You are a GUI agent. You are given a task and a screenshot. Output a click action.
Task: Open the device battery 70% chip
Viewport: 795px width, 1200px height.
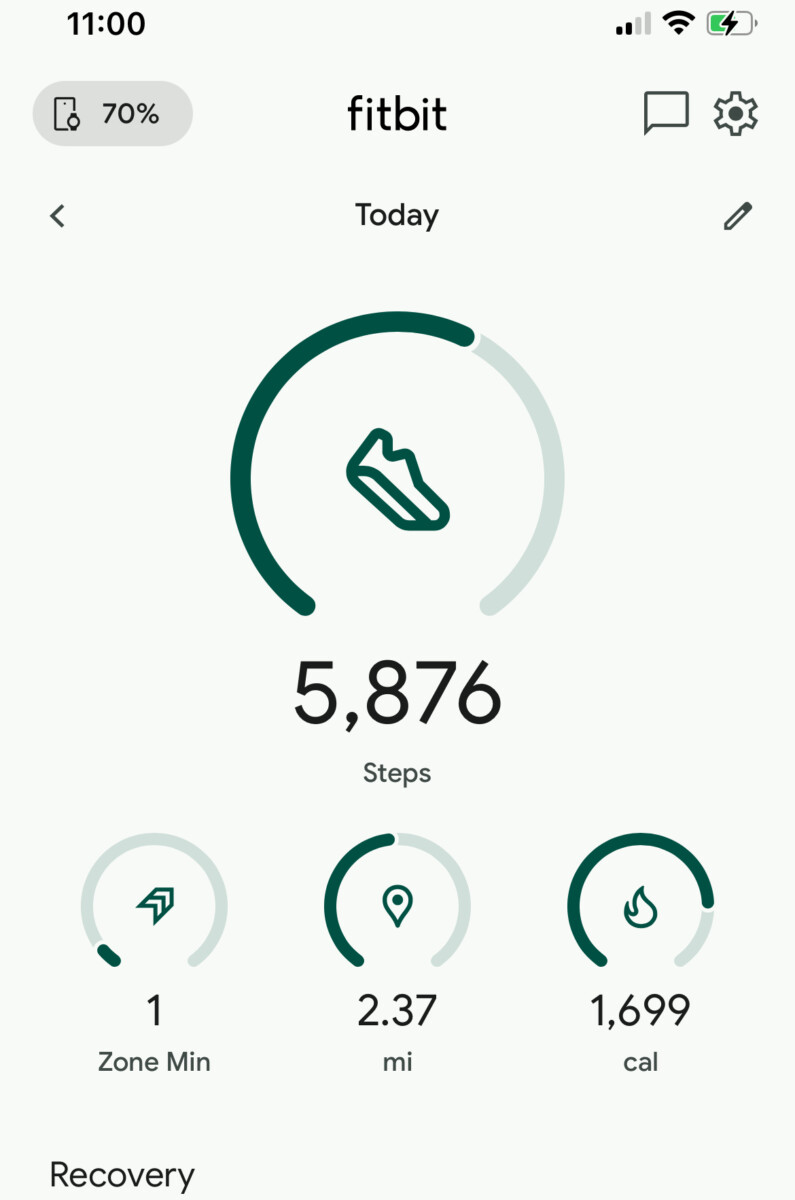point(112,114)
